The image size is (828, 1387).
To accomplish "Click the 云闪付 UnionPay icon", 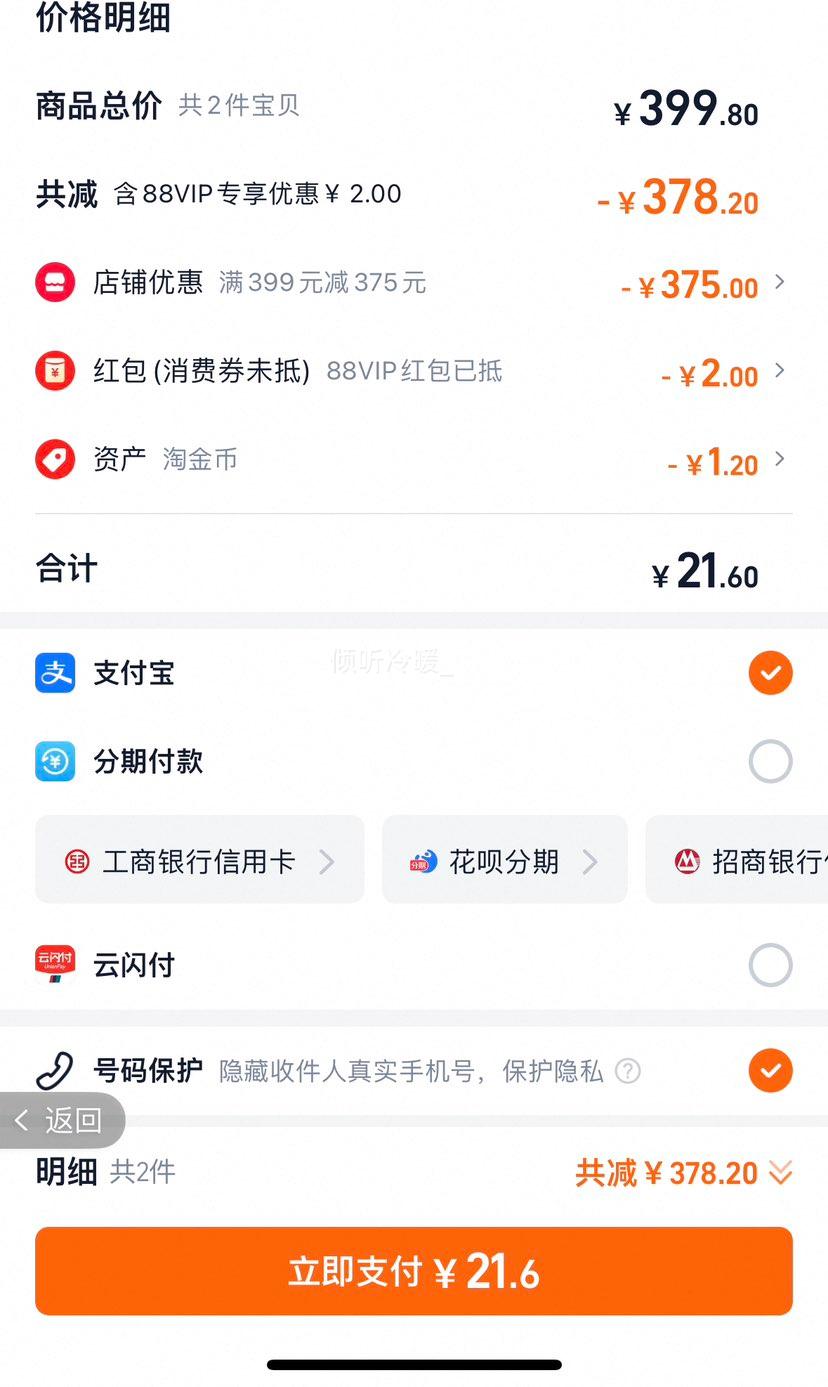I will click(x=55, y=964).
